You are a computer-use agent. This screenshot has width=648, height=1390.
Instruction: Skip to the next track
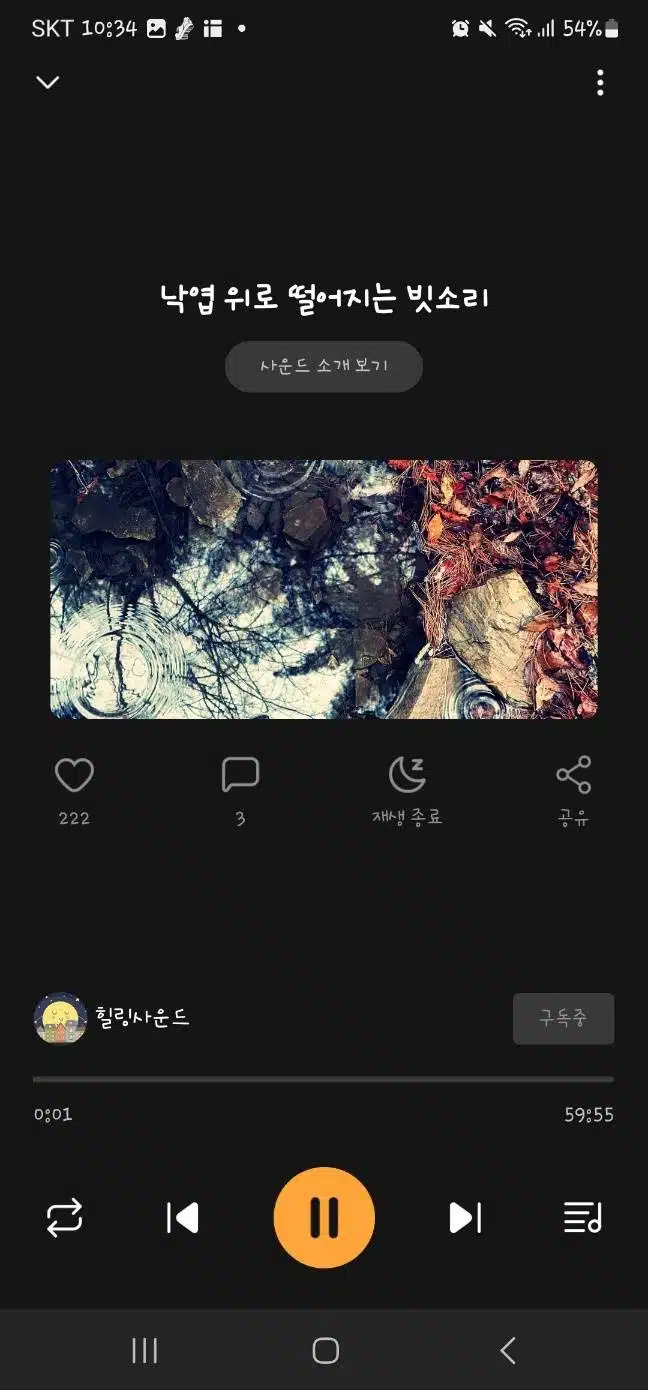point(465,1218)
